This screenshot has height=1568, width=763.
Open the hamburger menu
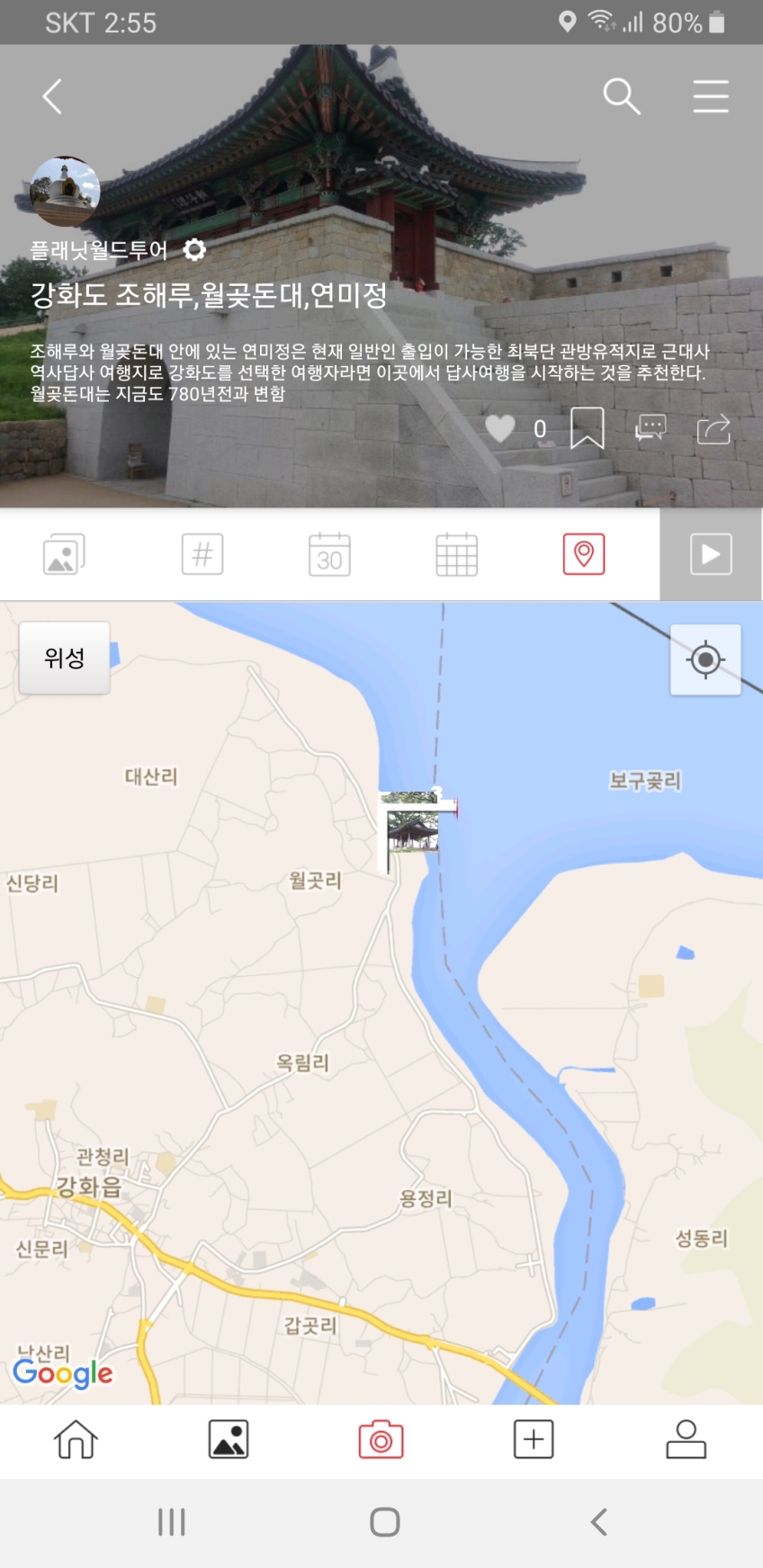point(710,96)
